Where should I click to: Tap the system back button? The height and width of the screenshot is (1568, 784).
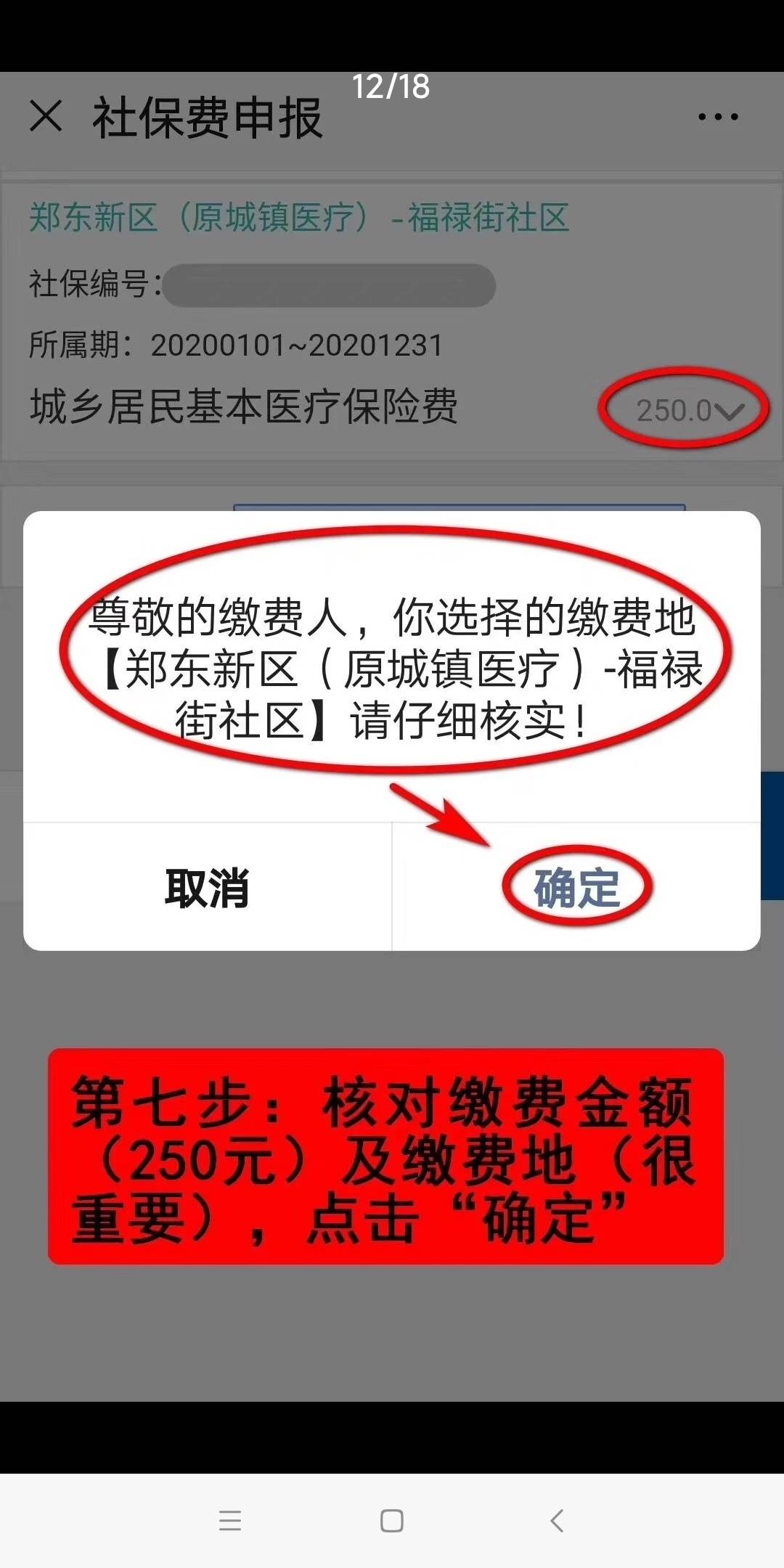coord(557,1520)
